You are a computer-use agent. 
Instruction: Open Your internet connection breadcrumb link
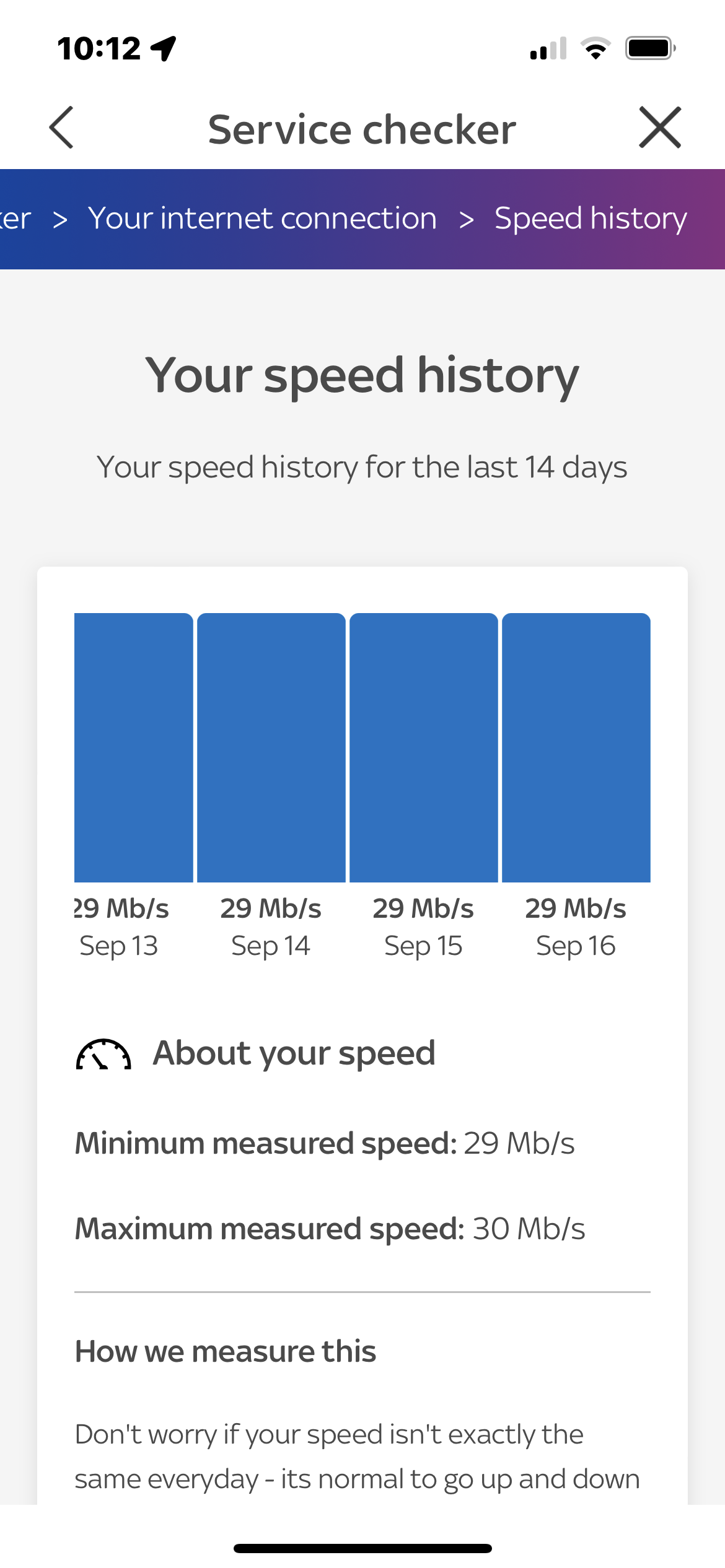[262, 218]
